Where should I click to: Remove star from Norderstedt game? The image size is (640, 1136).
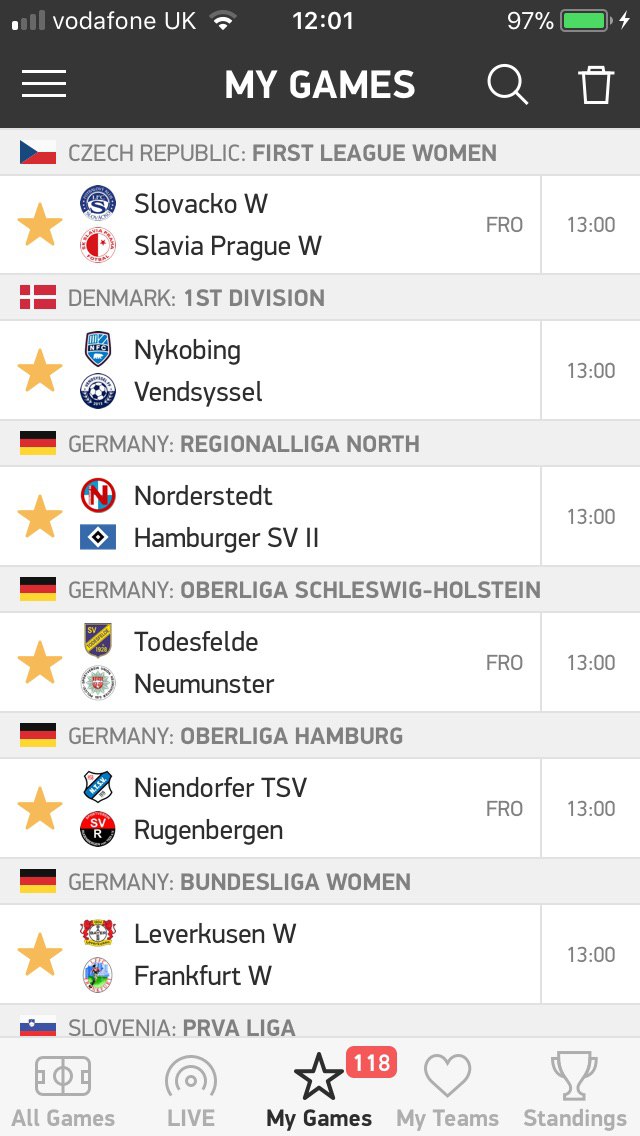point(40,517)
